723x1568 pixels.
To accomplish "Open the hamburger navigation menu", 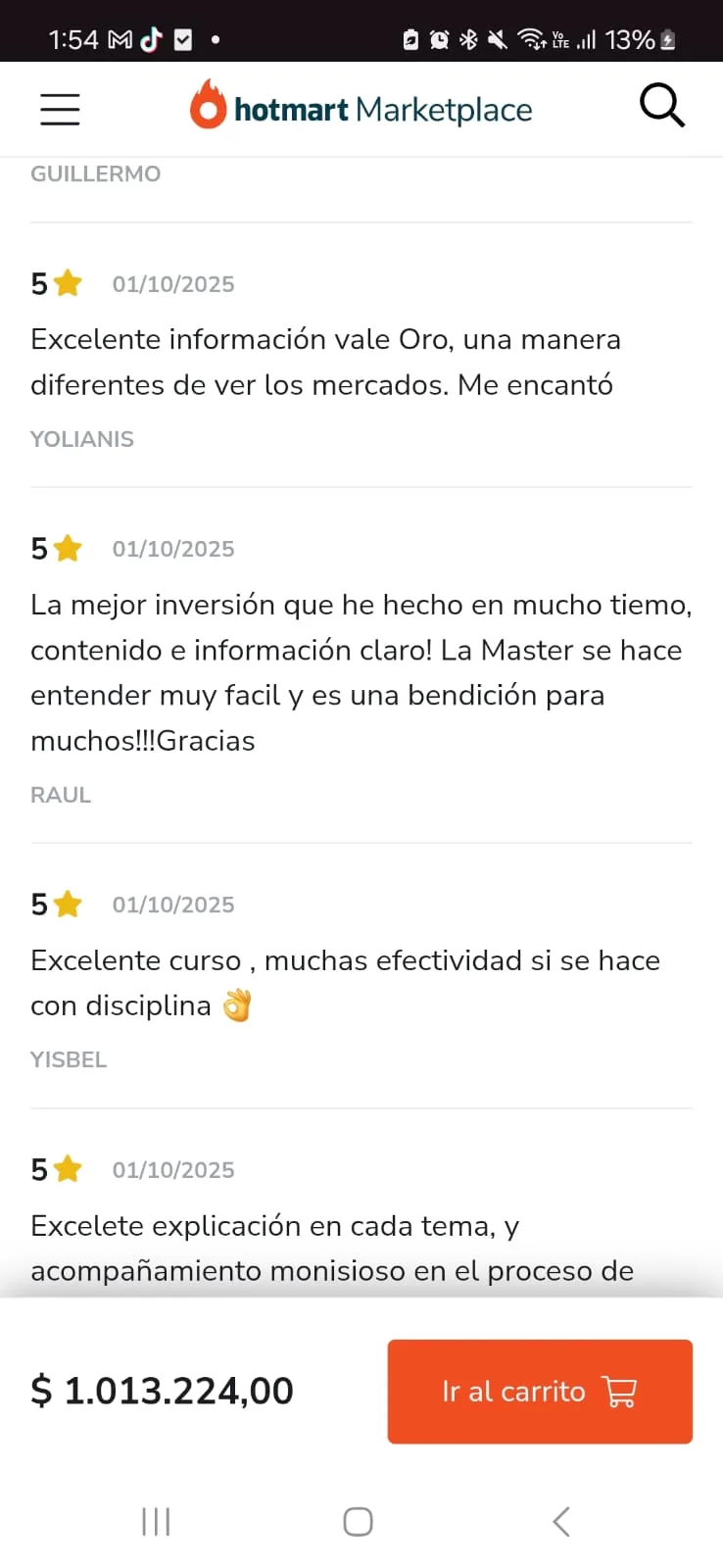I will tap(59, 109).
